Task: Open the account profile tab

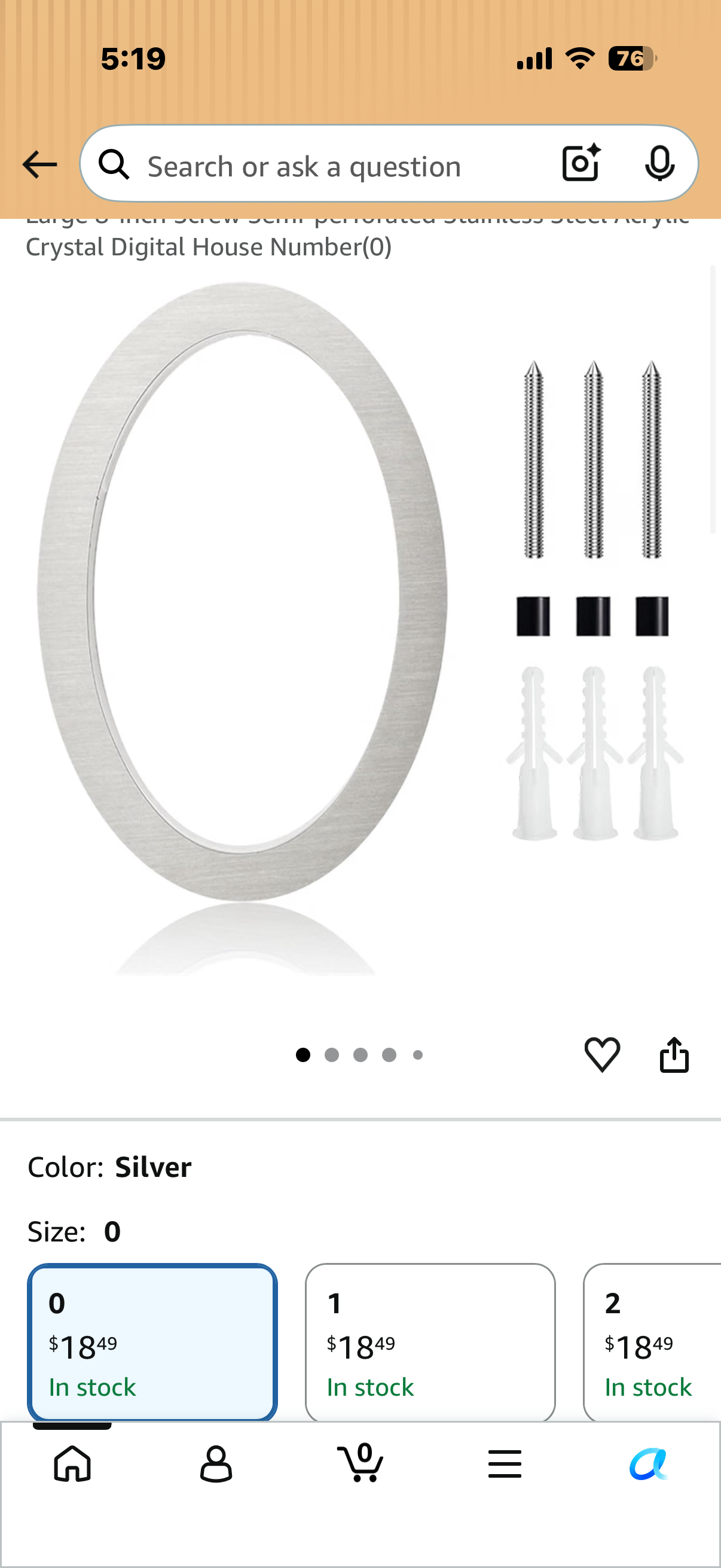Action: point(216,1463)
